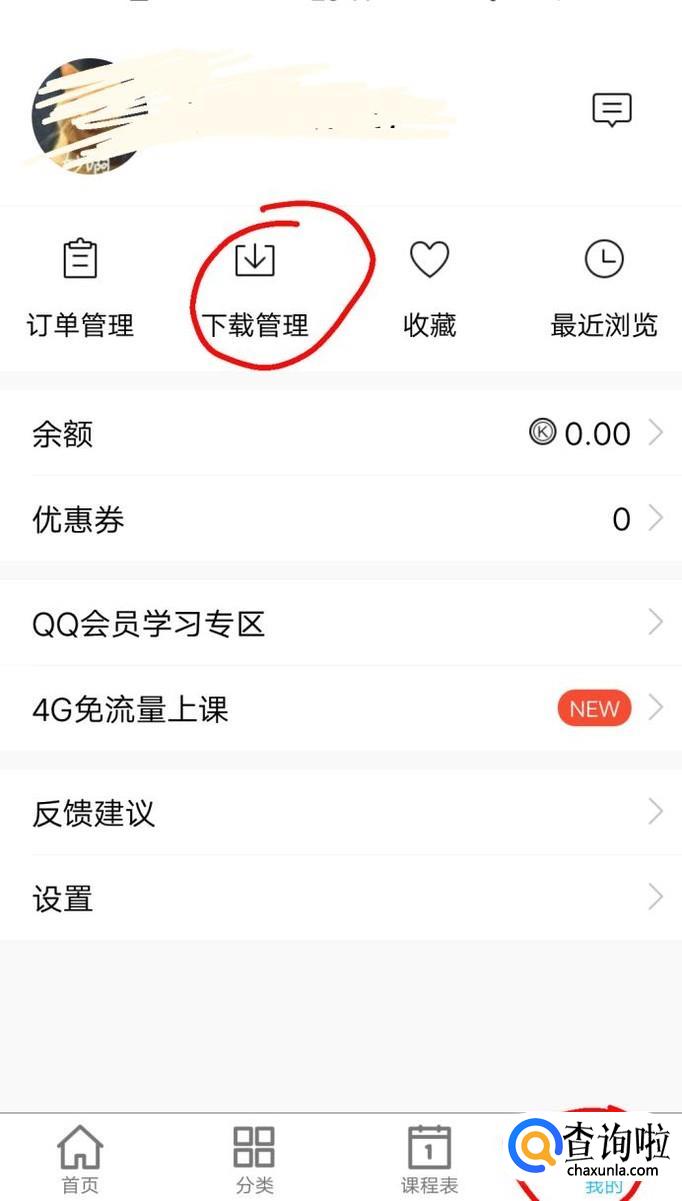Switch to the 分类 categories tab
This screenshot has height=1201, width=682.
coord(254,1158)
